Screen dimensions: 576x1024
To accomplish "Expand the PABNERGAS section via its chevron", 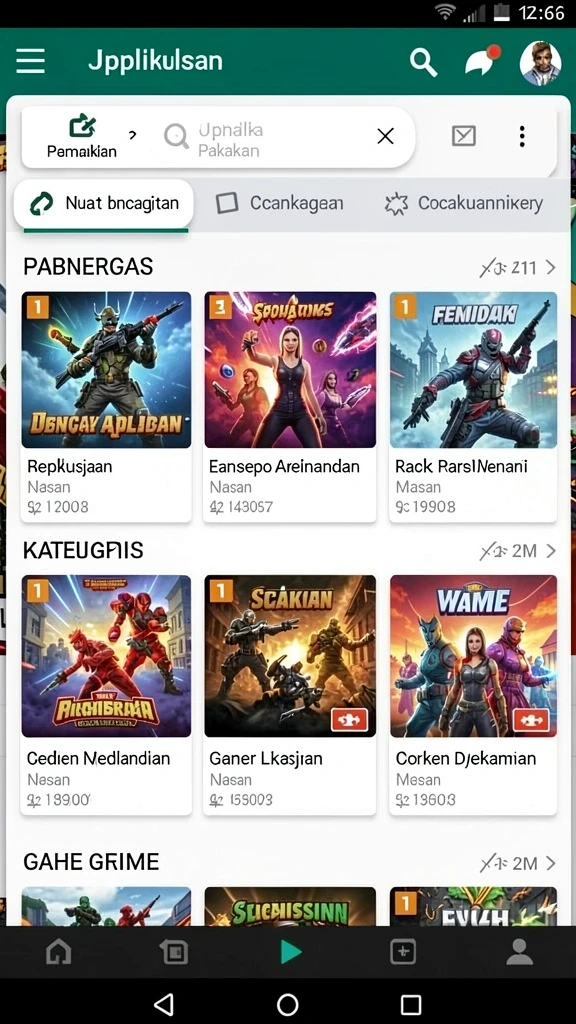I will tap(551, 267).
